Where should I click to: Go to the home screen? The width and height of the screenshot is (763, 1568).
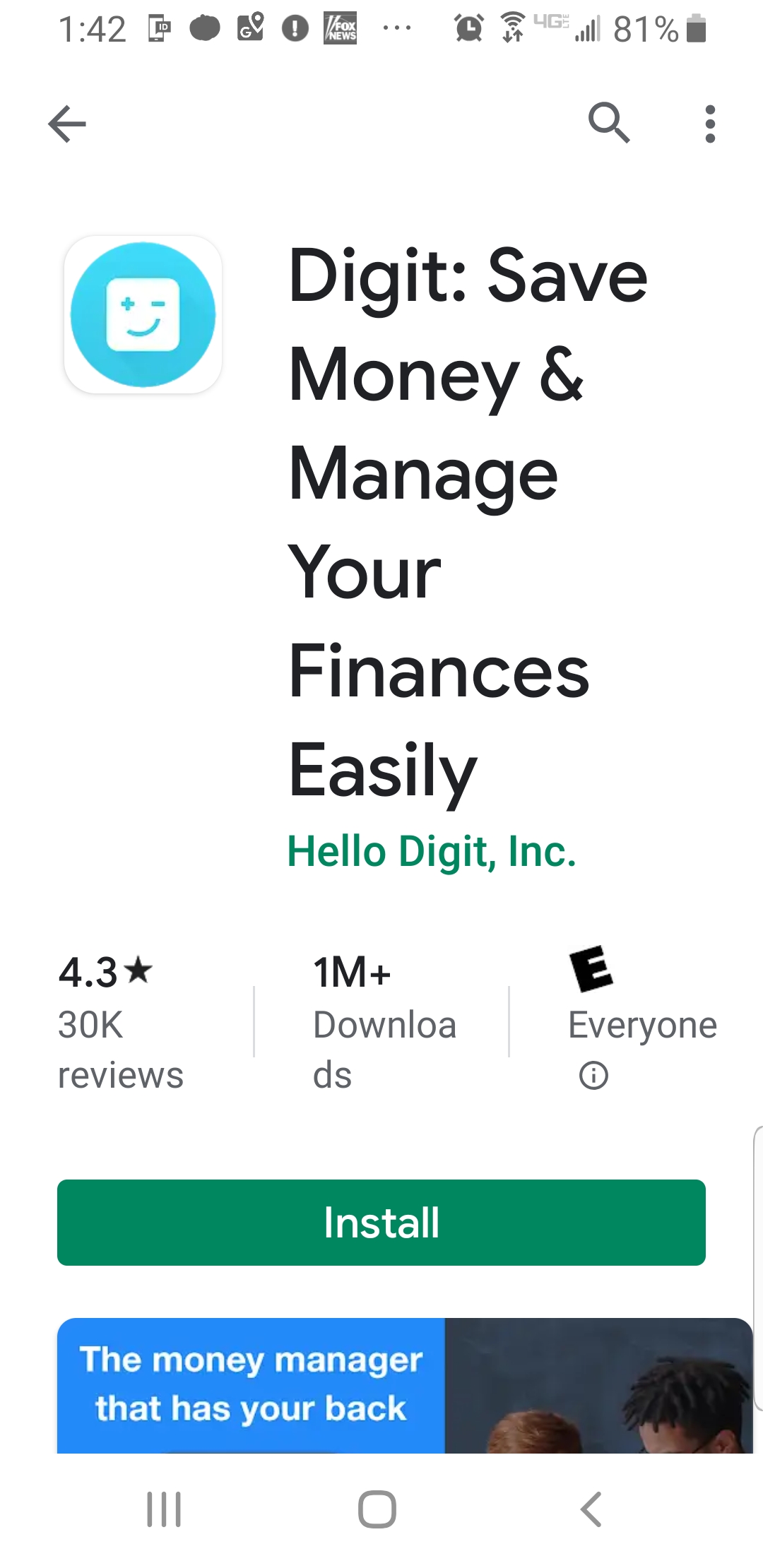click(x=377, y=1509)
